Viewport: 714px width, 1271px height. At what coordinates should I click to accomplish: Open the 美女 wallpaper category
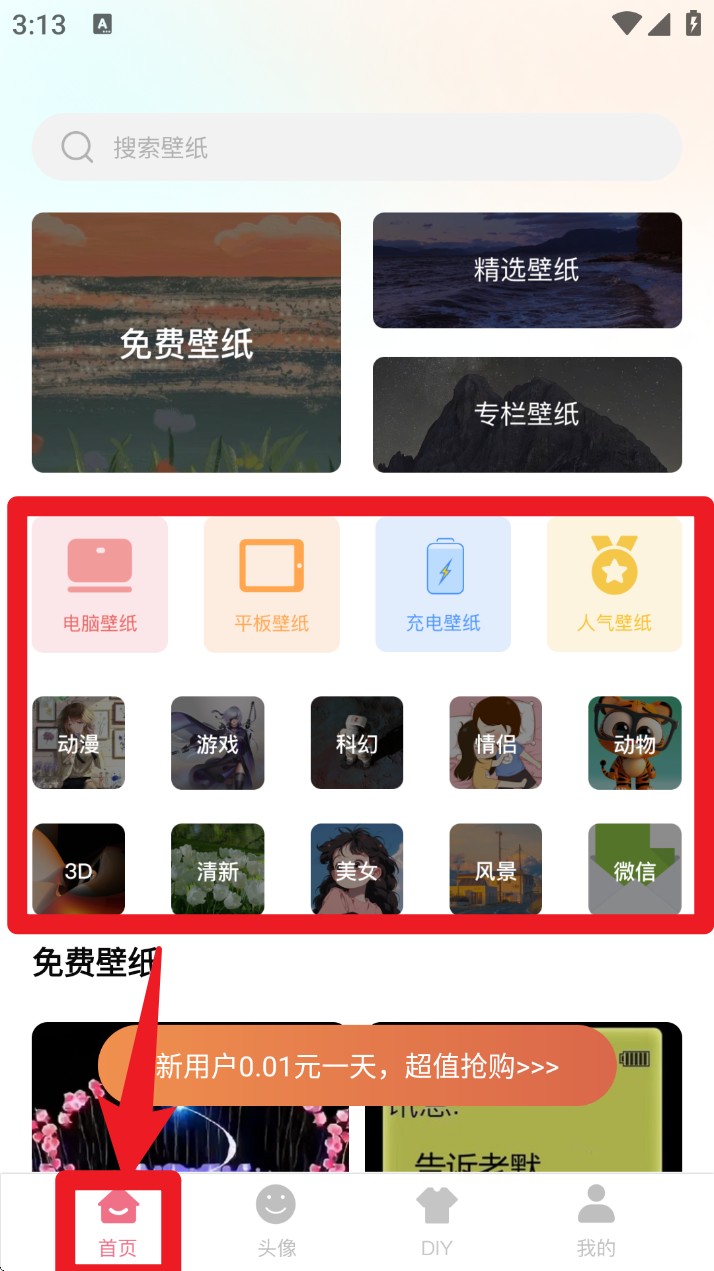[x=357, y=869]
